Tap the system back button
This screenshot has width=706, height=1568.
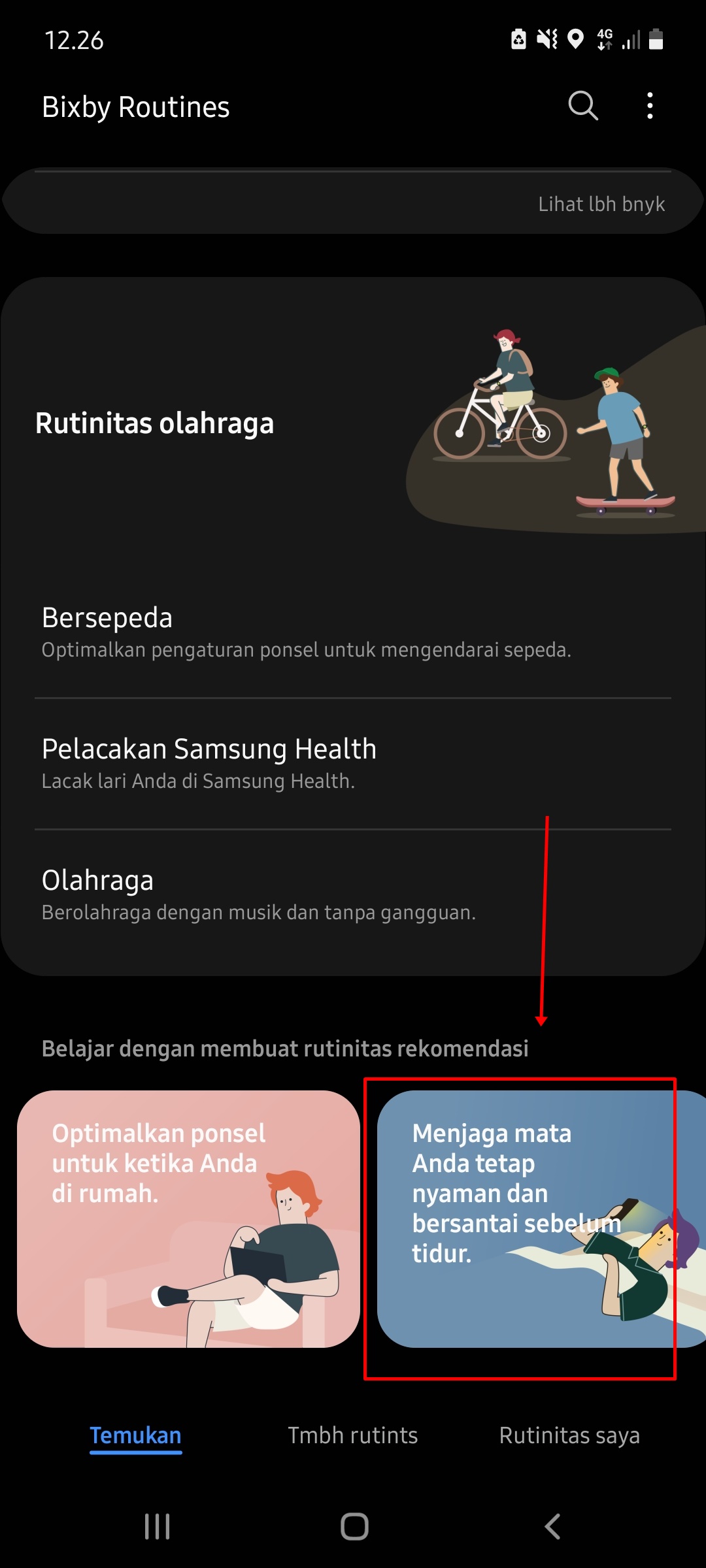tap(552, 1527)
